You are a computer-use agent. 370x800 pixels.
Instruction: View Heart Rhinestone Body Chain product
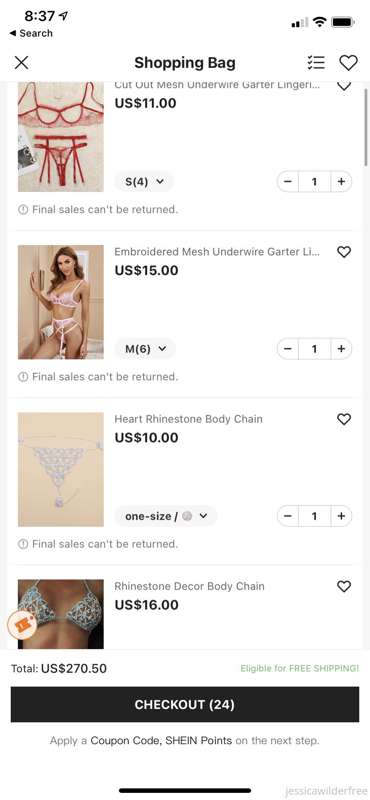61,469
